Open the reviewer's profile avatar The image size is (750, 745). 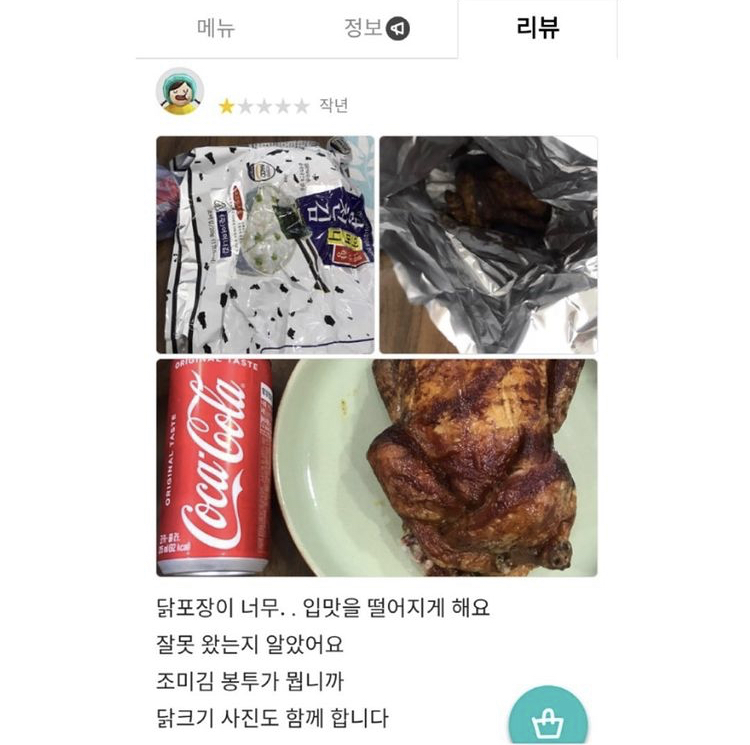180,92
